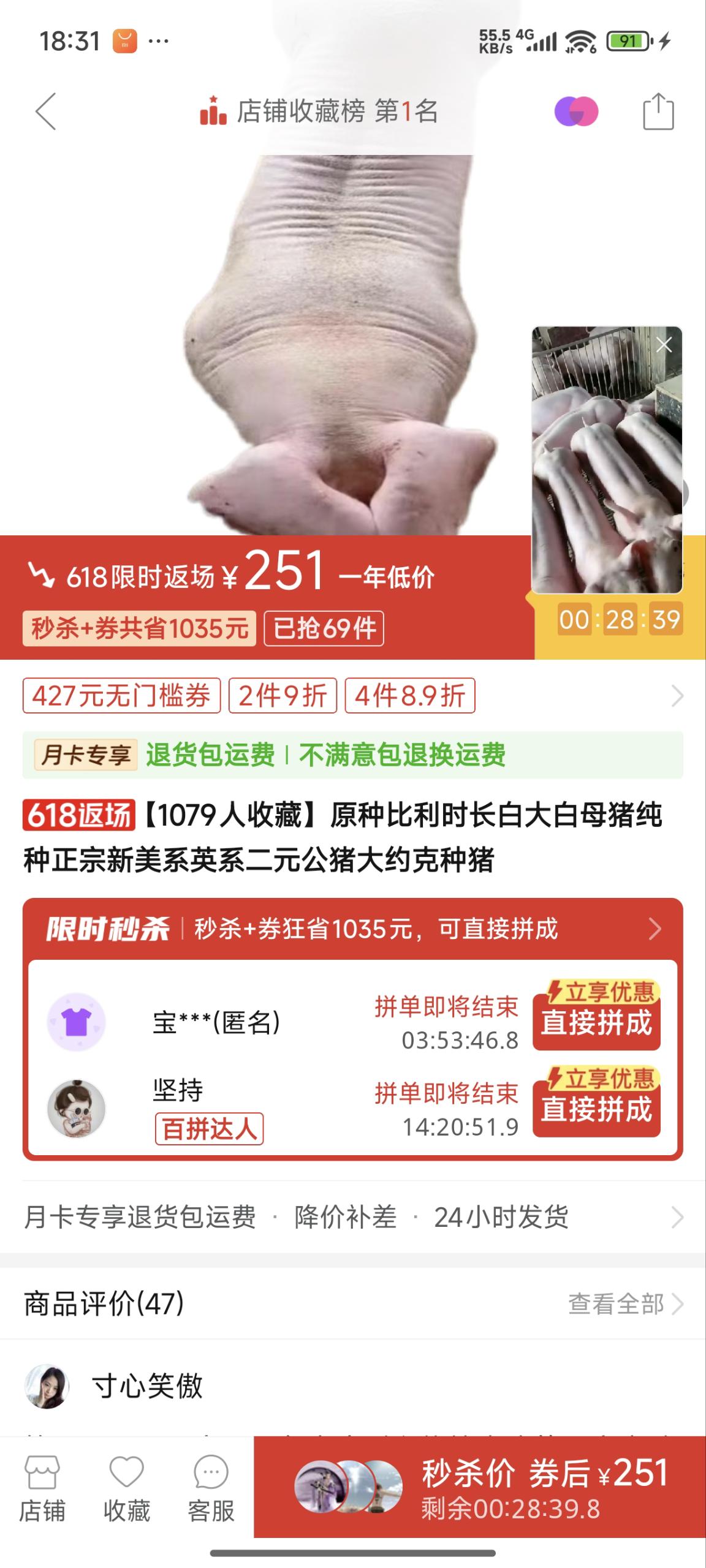Open the 限时秒杀 deal details header
The image size is (706, 1568).
tap(352, 929)
